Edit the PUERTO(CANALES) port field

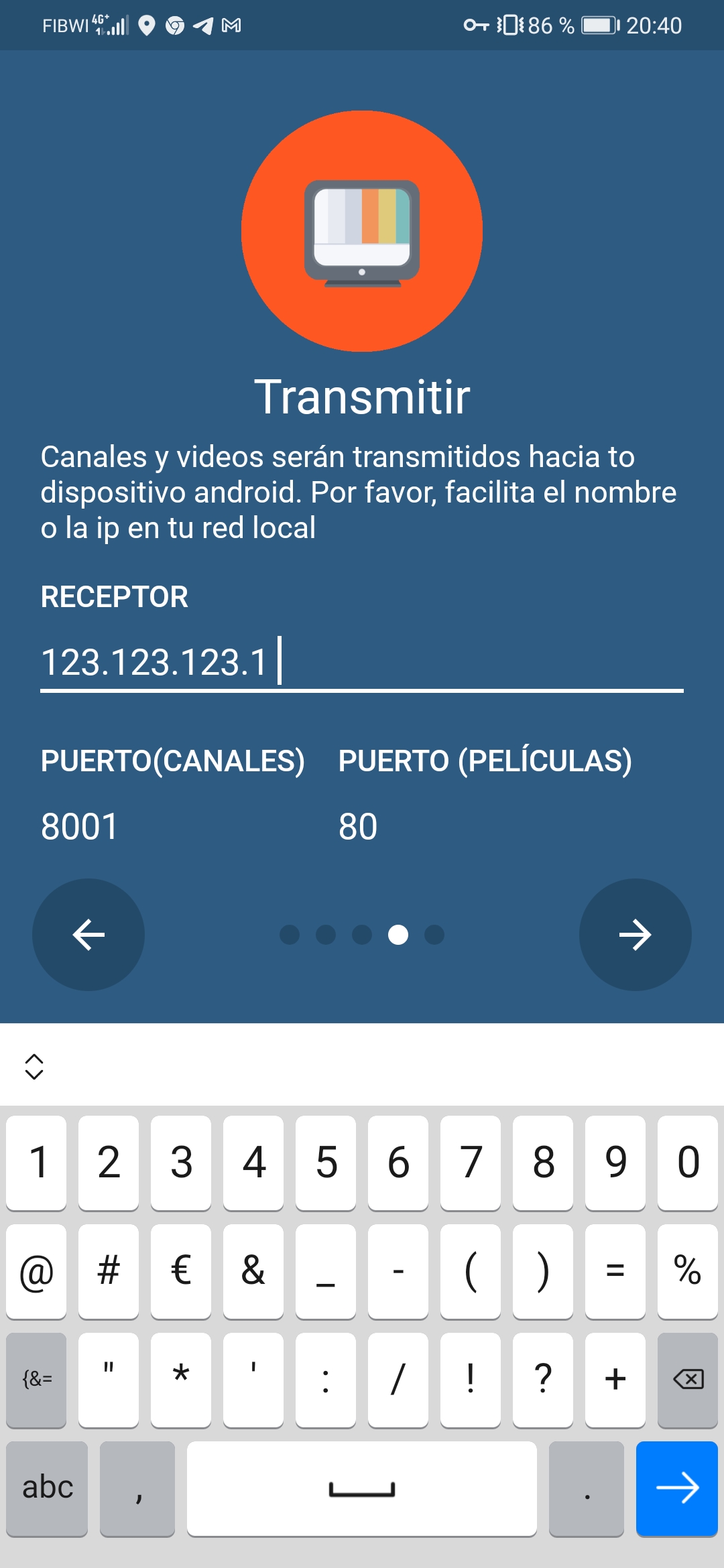[x=173, y=826]
